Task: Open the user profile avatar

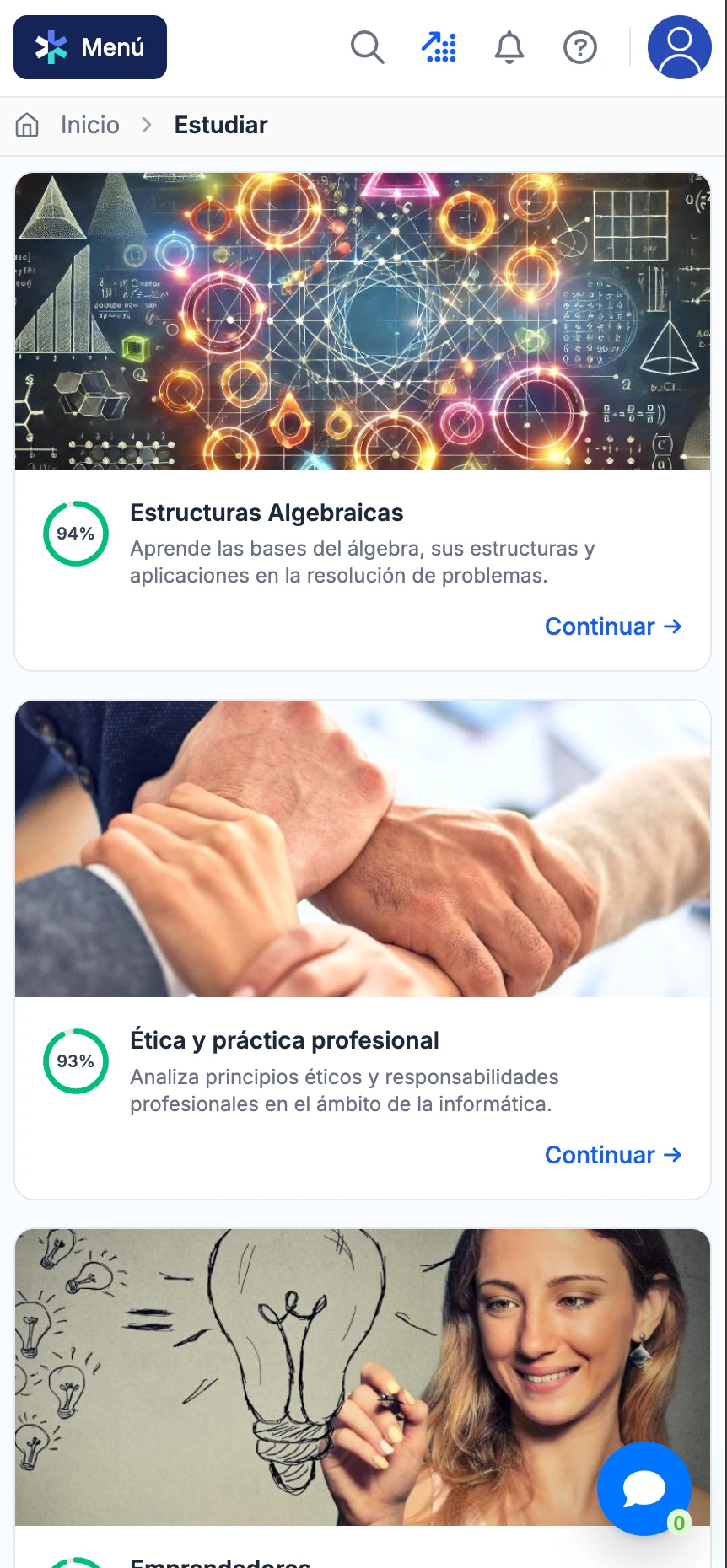Action: [x=679, y=47]
